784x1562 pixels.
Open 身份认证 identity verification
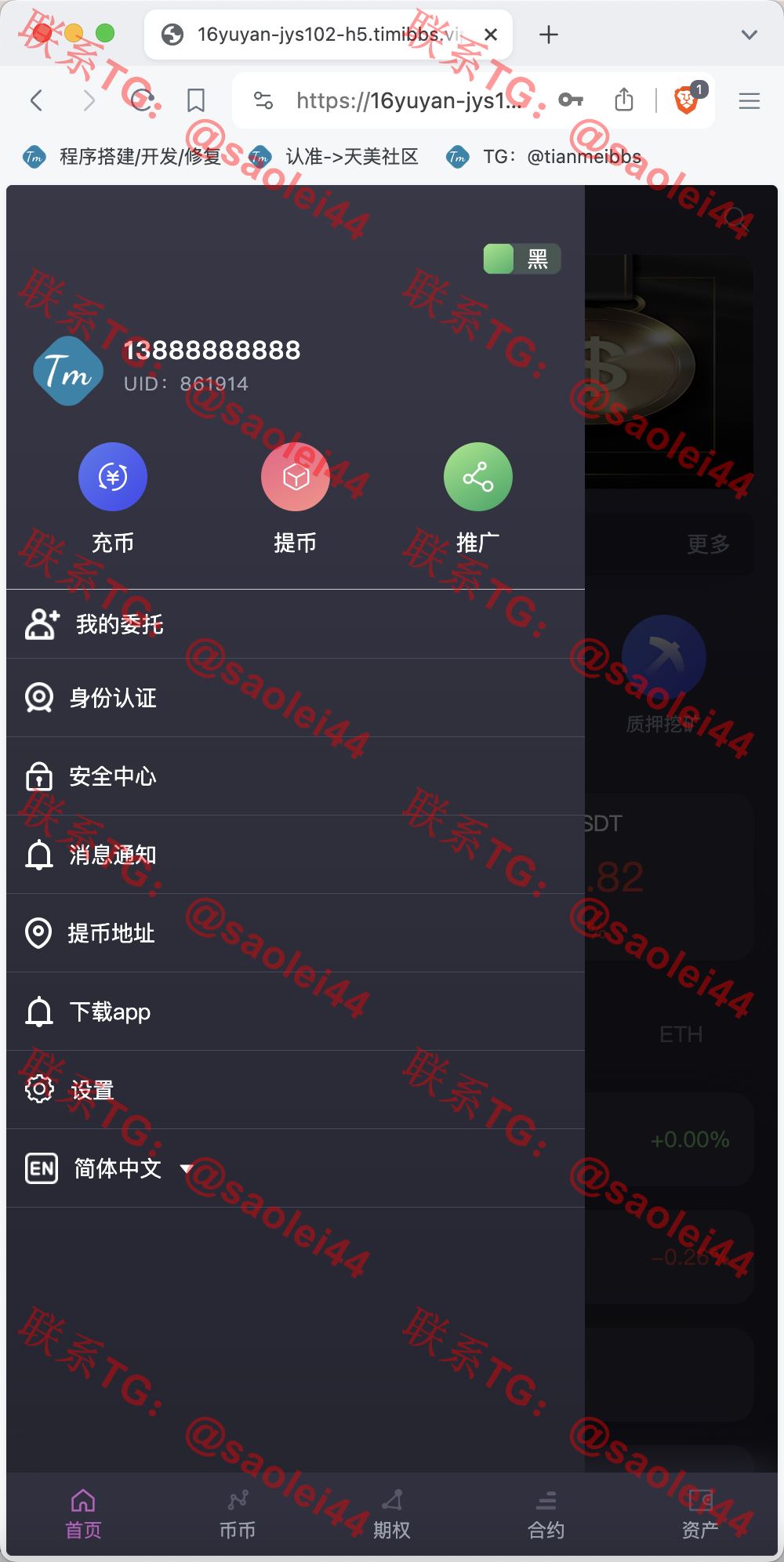point(296,698)
